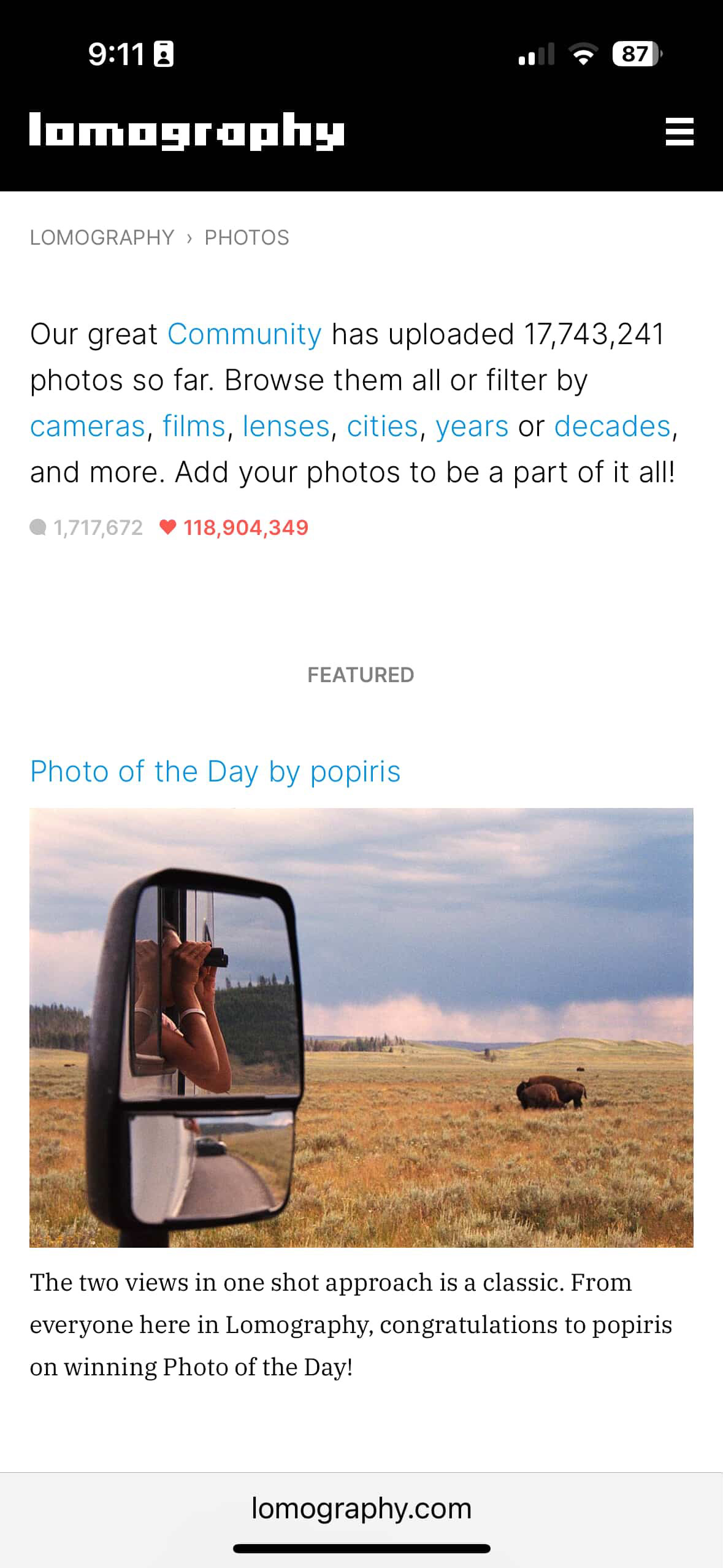This screenshot has height=1568, width=723.
Task: Browse photos by years
Action: [472, 426]
